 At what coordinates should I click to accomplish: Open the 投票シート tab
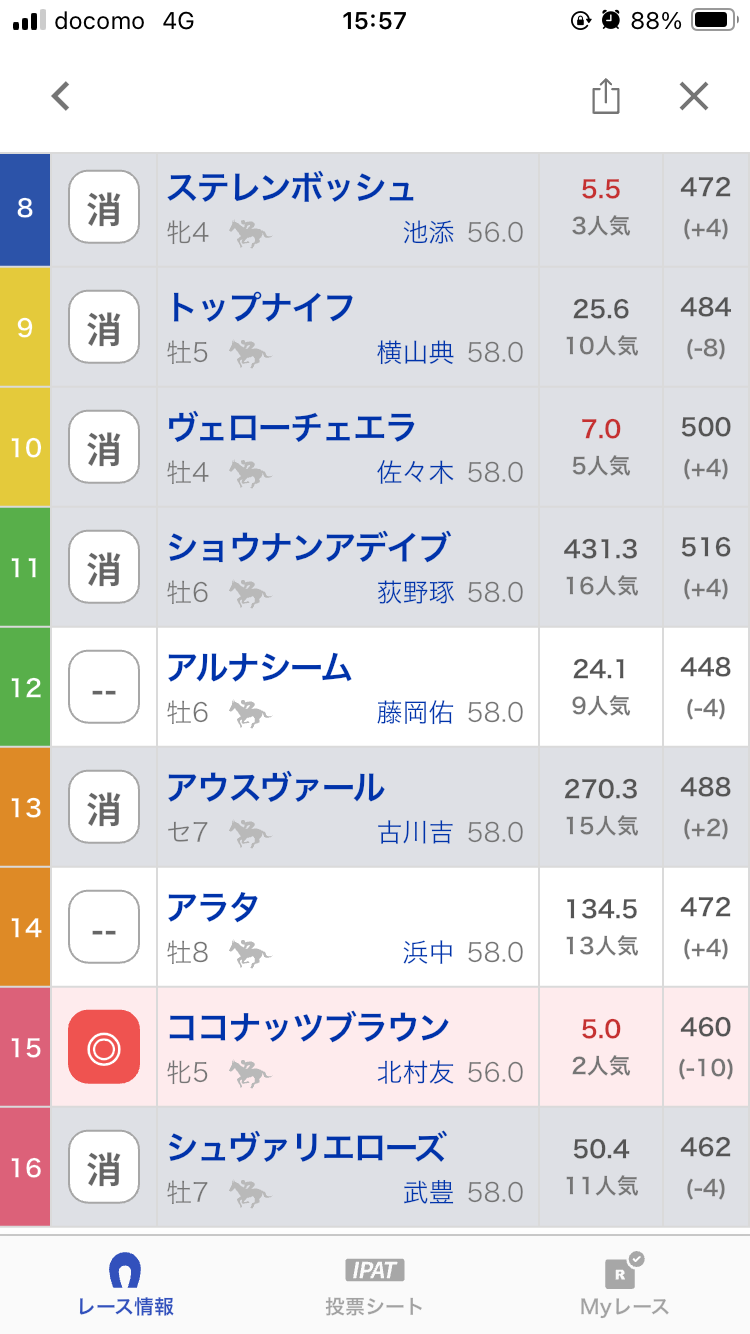click(x=374, y=1284)
